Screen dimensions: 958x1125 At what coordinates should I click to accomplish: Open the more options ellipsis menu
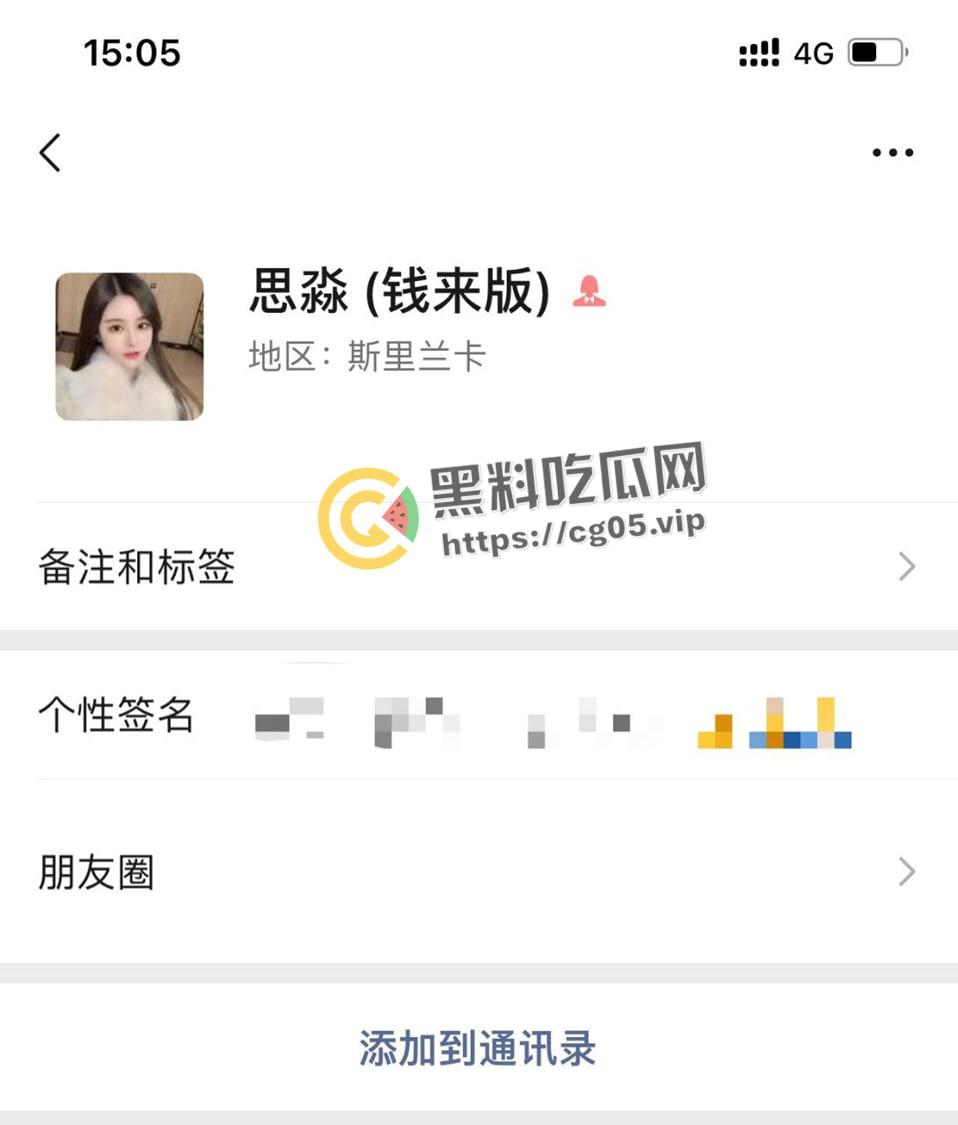pyautogui.click(x=893, y=152)
